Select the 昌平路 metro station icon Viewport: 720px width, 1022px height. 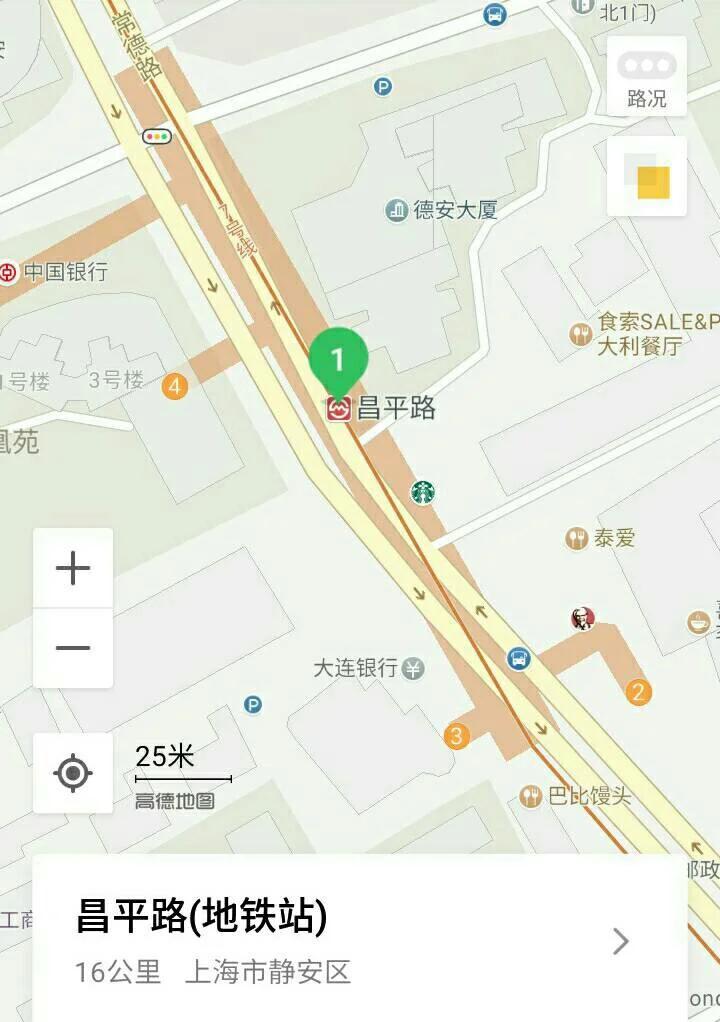pyautogui.click(x=338, y=407)
